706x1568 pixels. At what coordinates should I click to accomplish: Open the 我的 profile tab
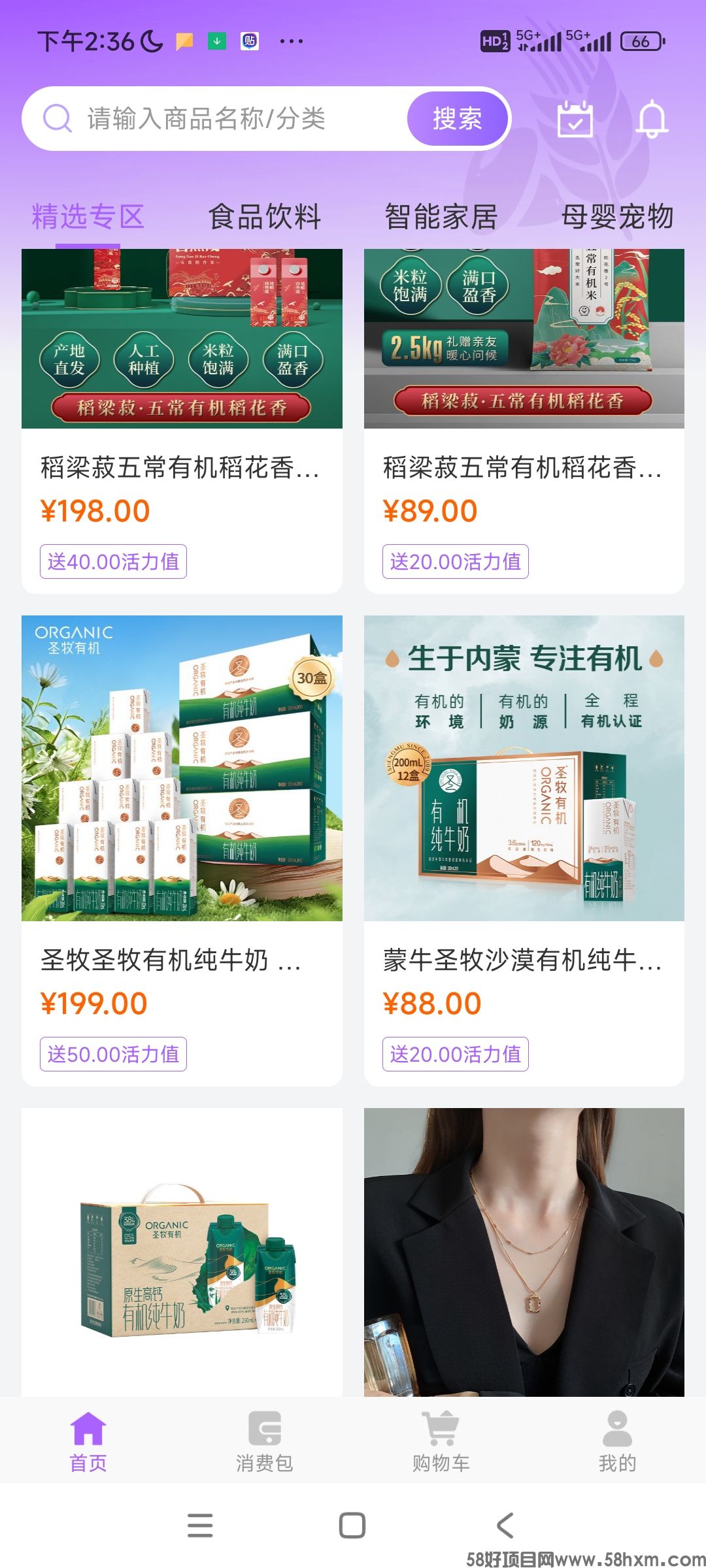617,1441
